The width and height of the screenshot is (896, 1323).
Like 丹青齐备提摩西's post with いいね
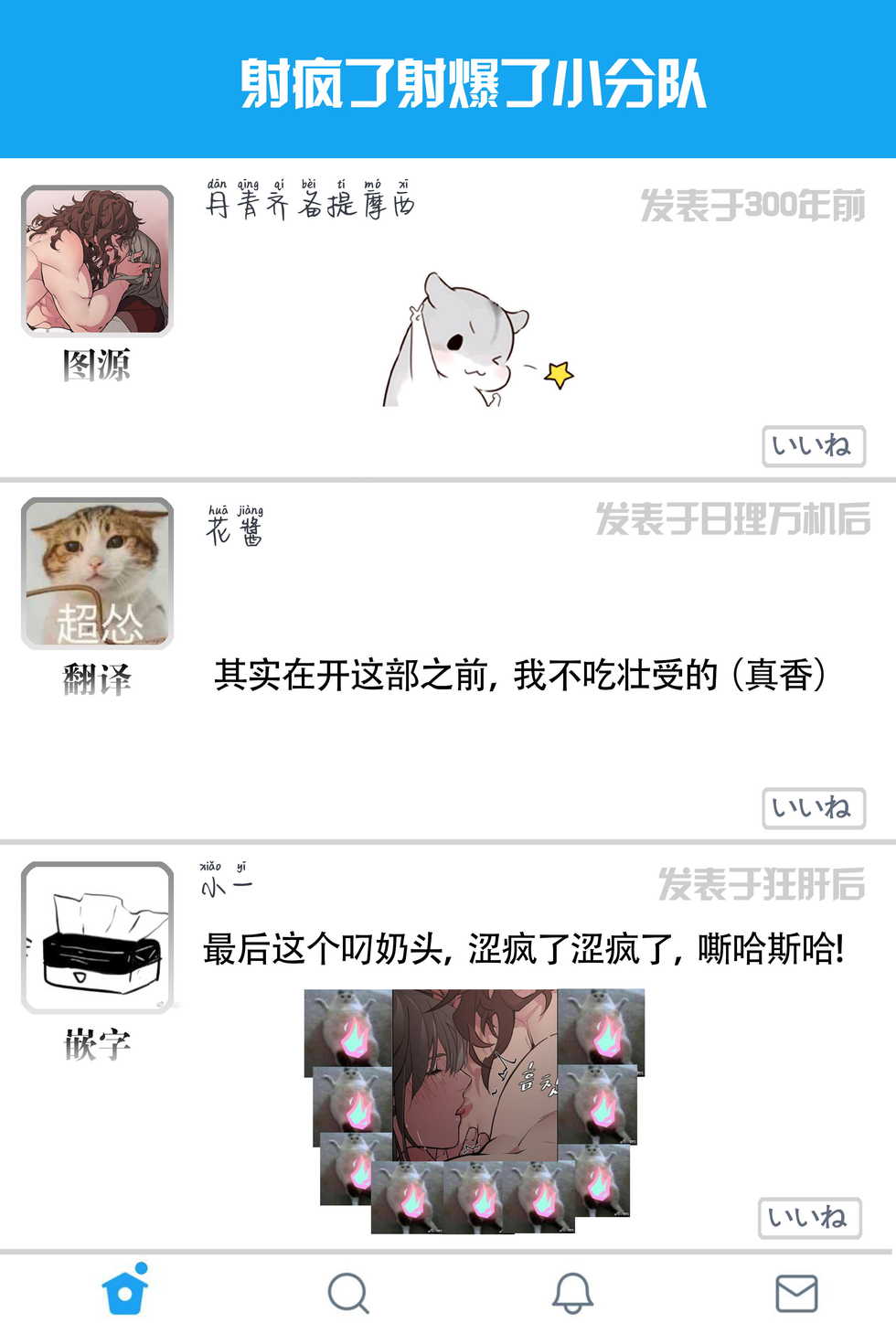[x=812, y=445]
